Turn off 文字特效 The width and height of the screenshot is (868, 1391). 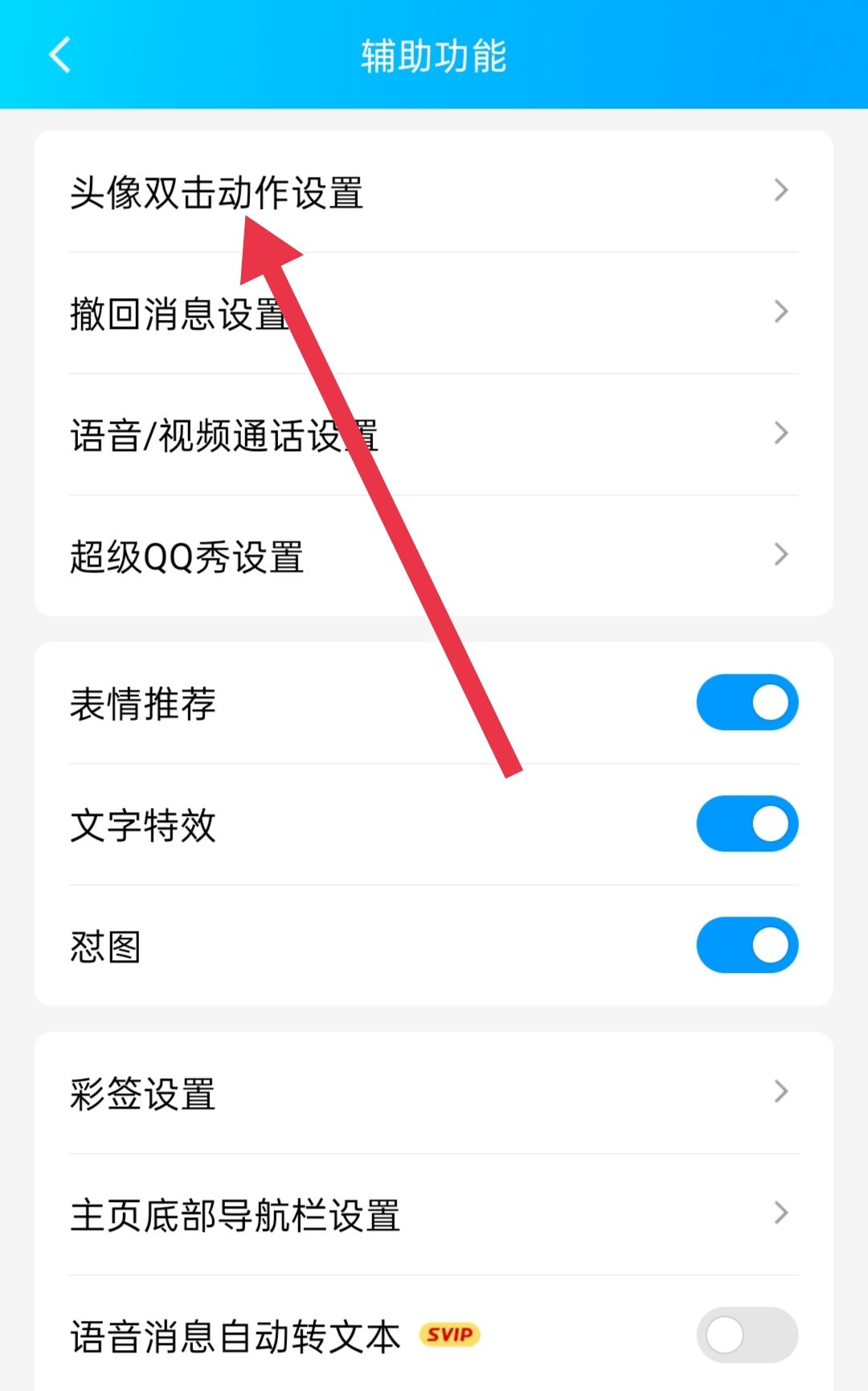point(747,823)
